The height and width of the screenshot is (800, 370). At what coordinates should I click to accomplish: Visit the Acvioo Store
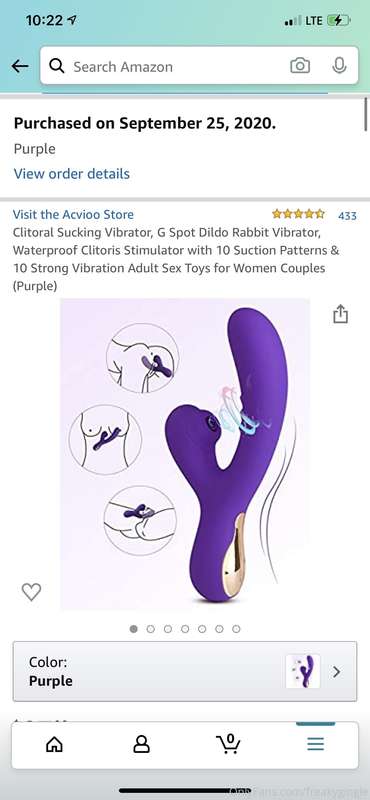[73, 214]
